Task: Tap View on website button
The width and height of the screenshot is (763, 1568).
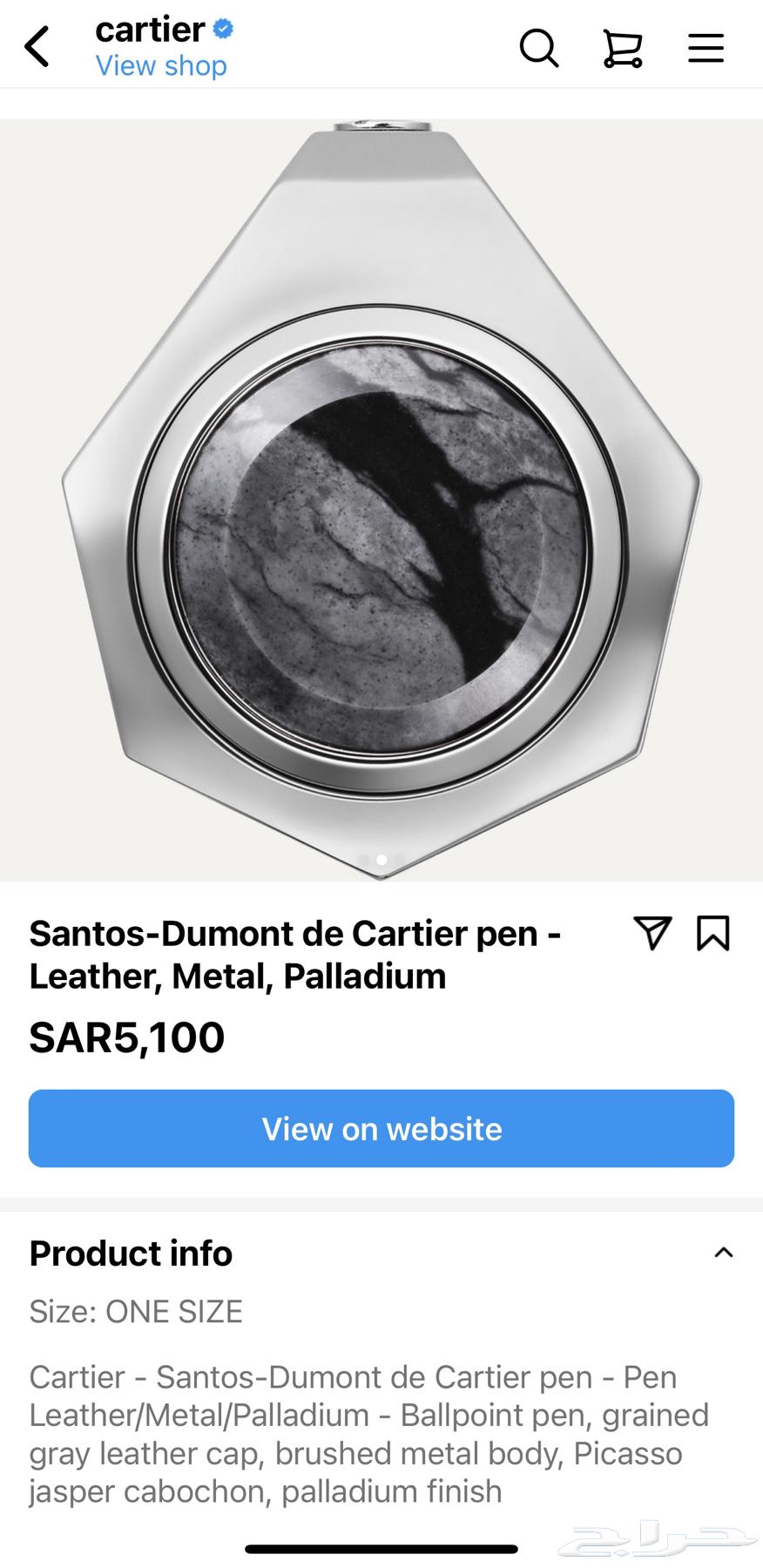Action: [381, 1128]
